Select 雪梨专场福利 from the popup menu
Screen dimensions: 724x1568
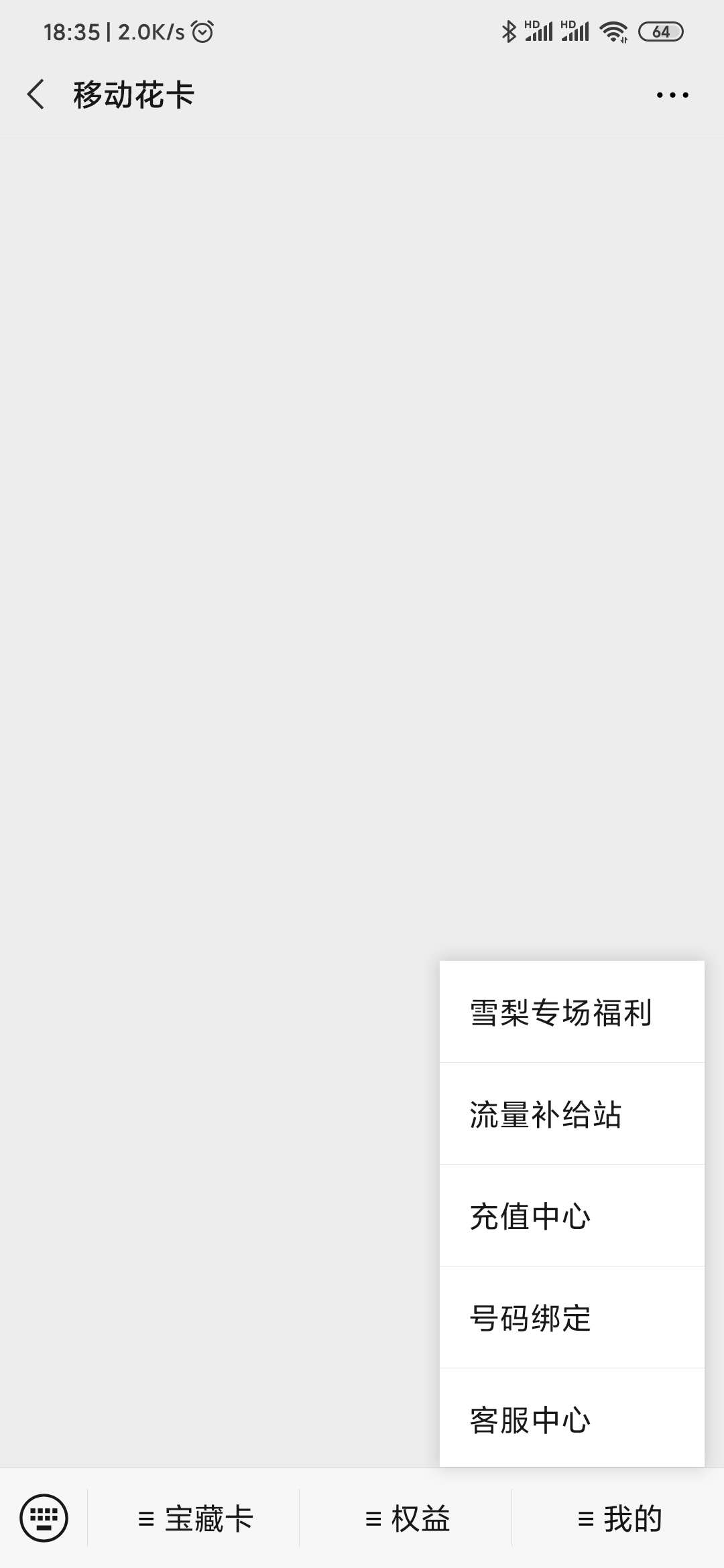(572, 1012)
